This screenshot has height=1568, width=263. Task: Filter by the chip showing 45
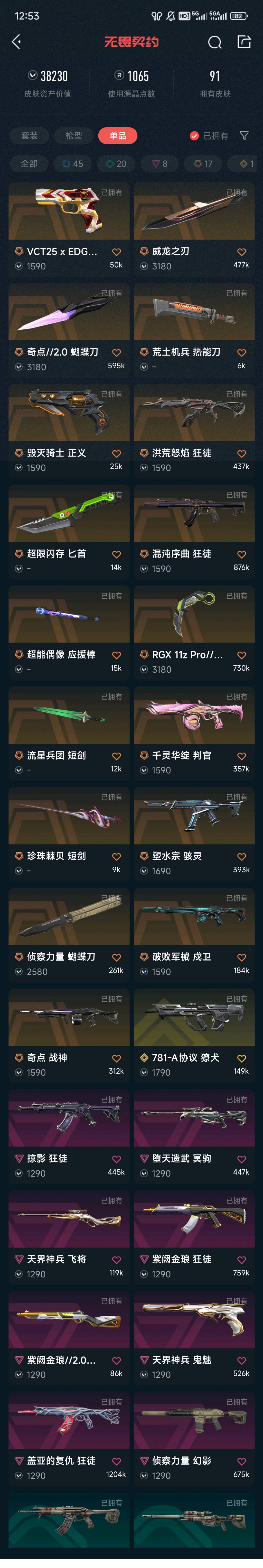click(x=73, y=164)
